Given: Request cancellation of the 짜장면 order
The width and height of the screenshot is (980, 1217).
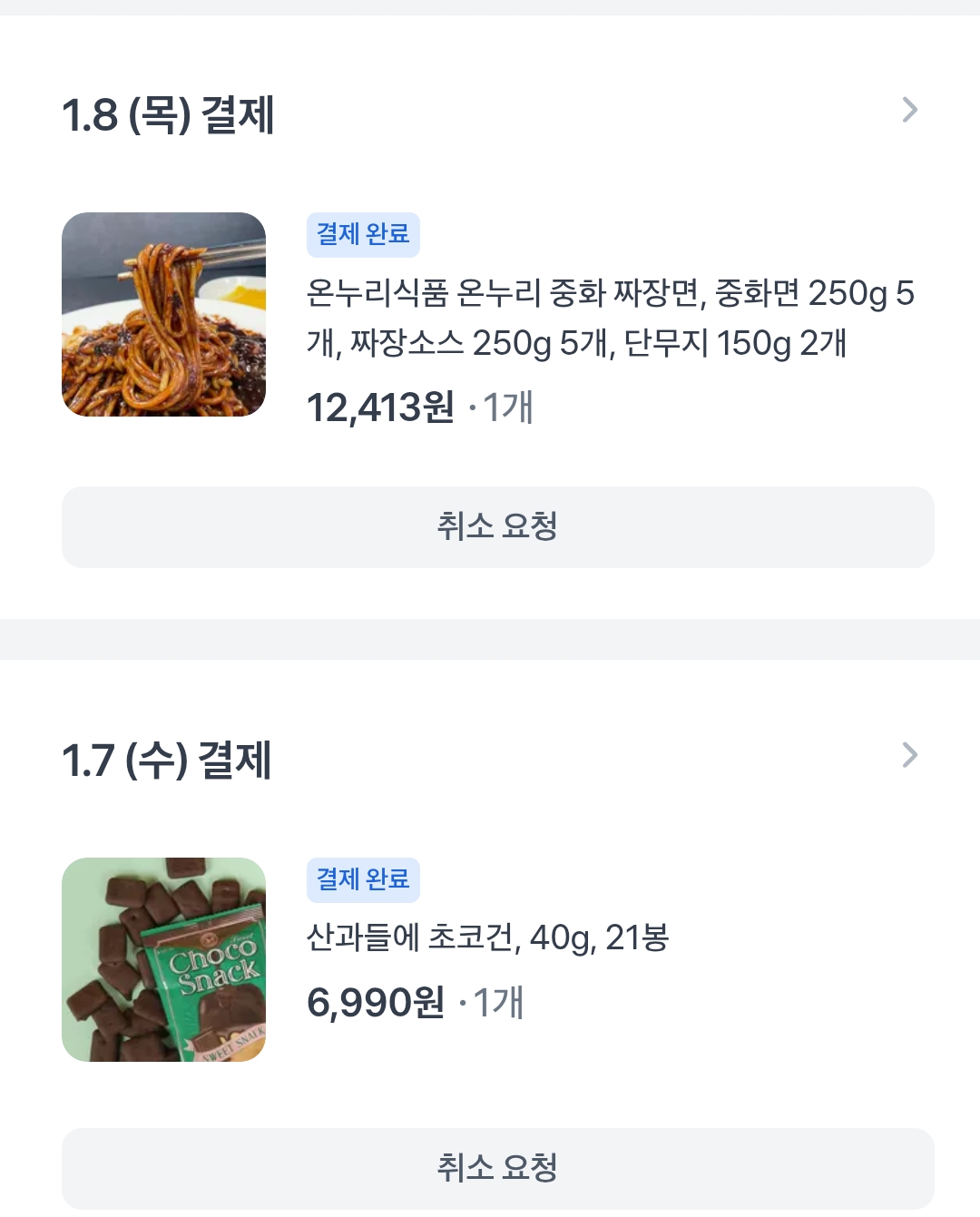Looking at the screenshot, I should tap(497, 527).
